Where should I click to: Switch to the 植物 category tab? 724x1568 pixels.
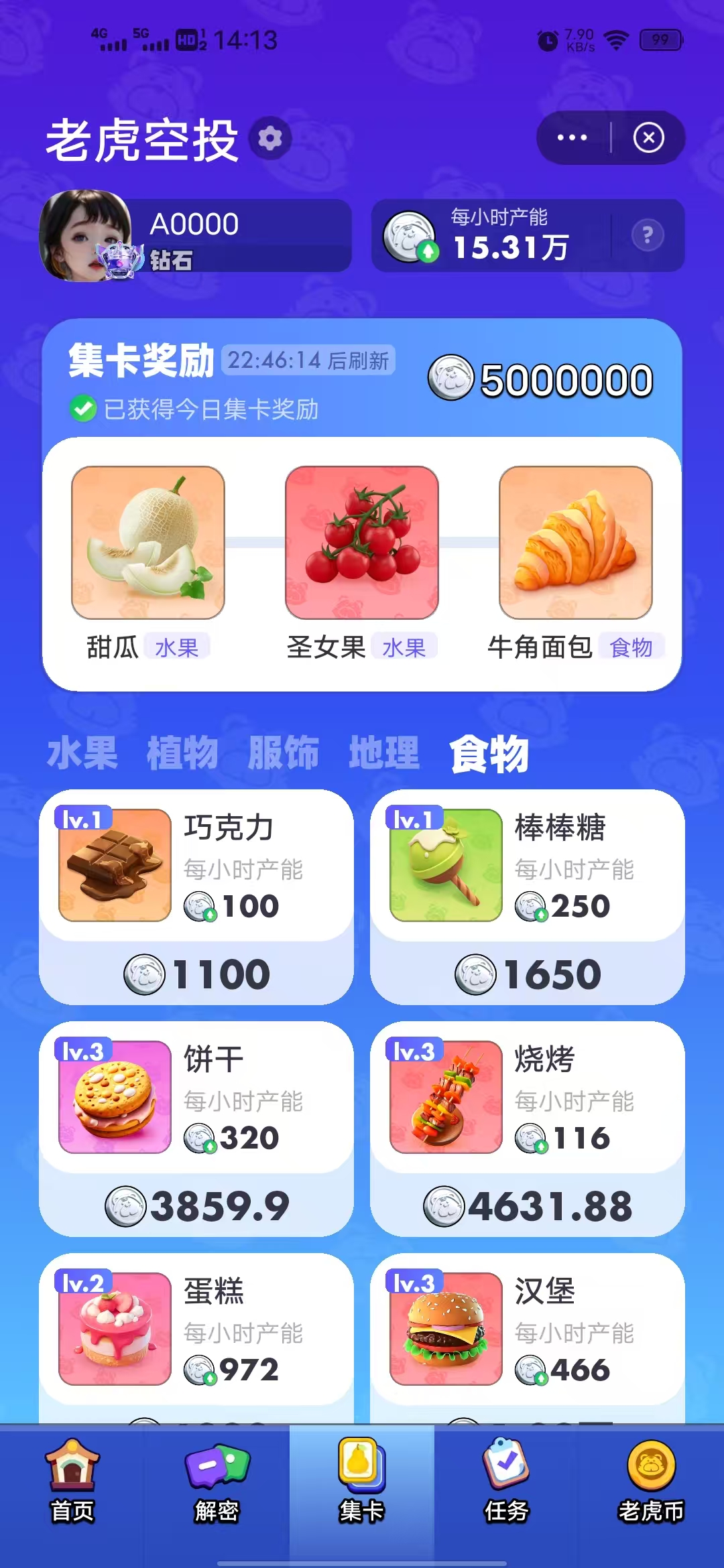pos(182,753)
